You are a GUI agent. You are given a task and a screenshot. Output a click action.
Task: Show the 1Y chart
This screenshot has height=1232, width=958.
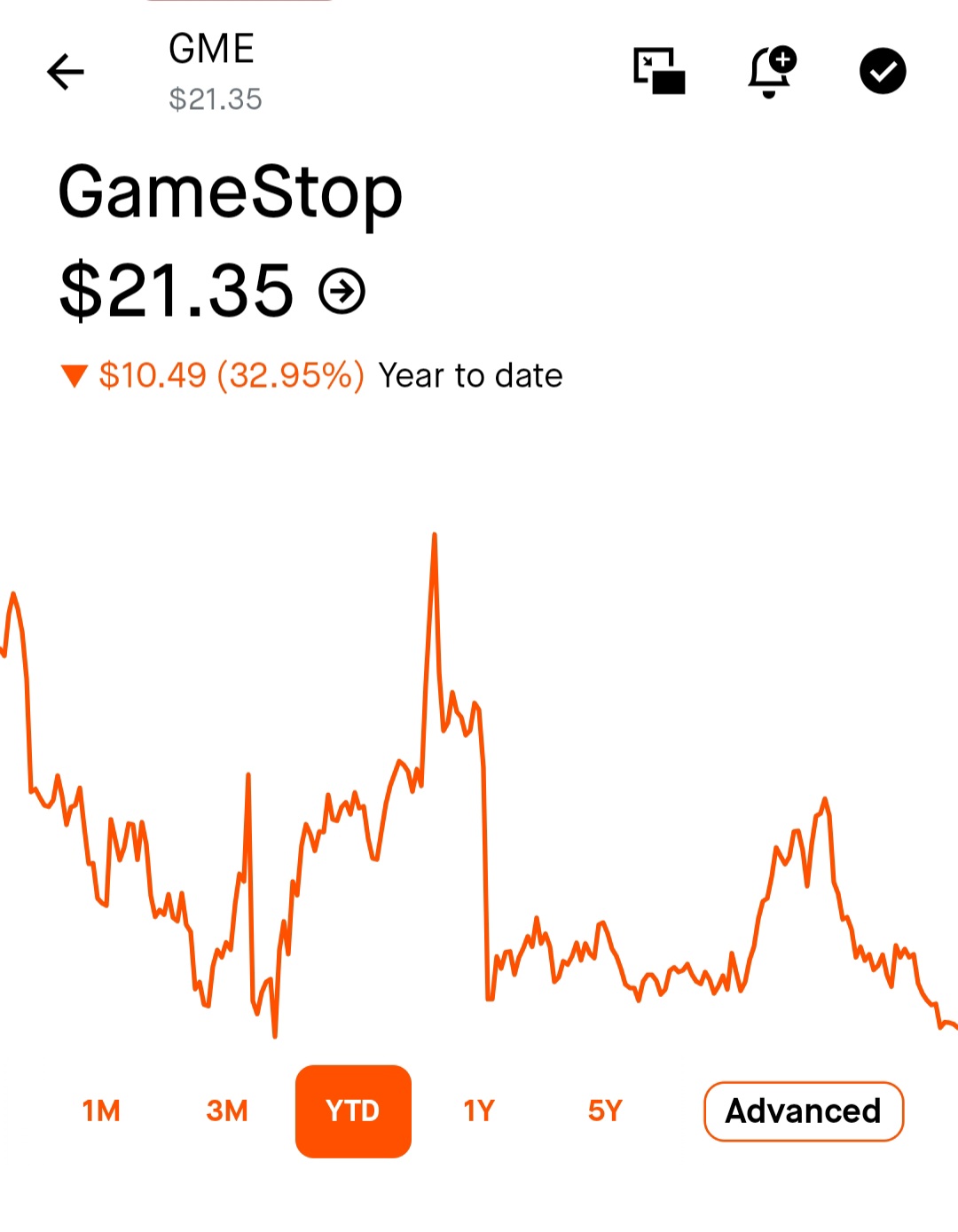coord(479,1110)
